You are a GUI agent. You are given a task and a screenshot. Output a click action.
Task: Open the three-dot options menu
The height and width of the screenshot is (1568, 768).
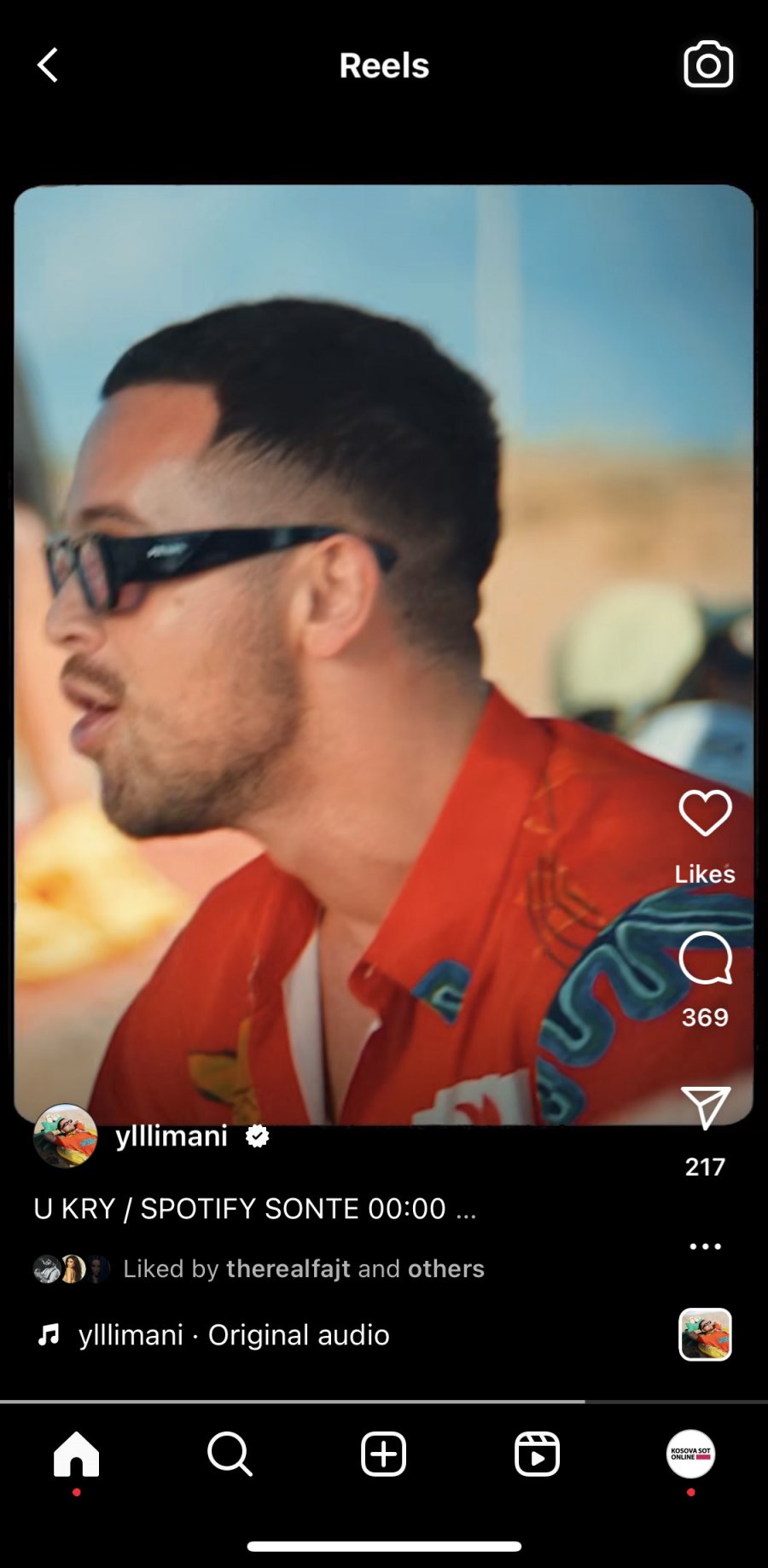[705, 1246]
